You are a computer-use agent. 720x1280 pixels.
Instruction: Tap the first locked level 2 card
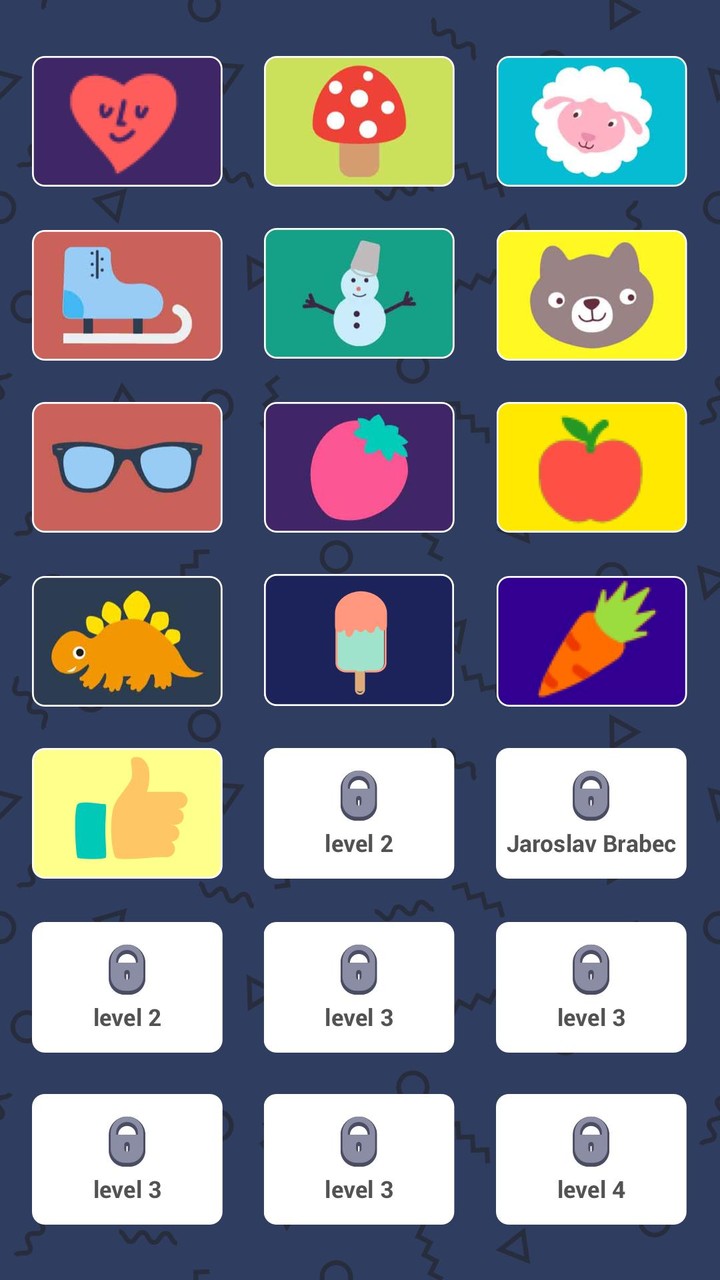[359, 813]
